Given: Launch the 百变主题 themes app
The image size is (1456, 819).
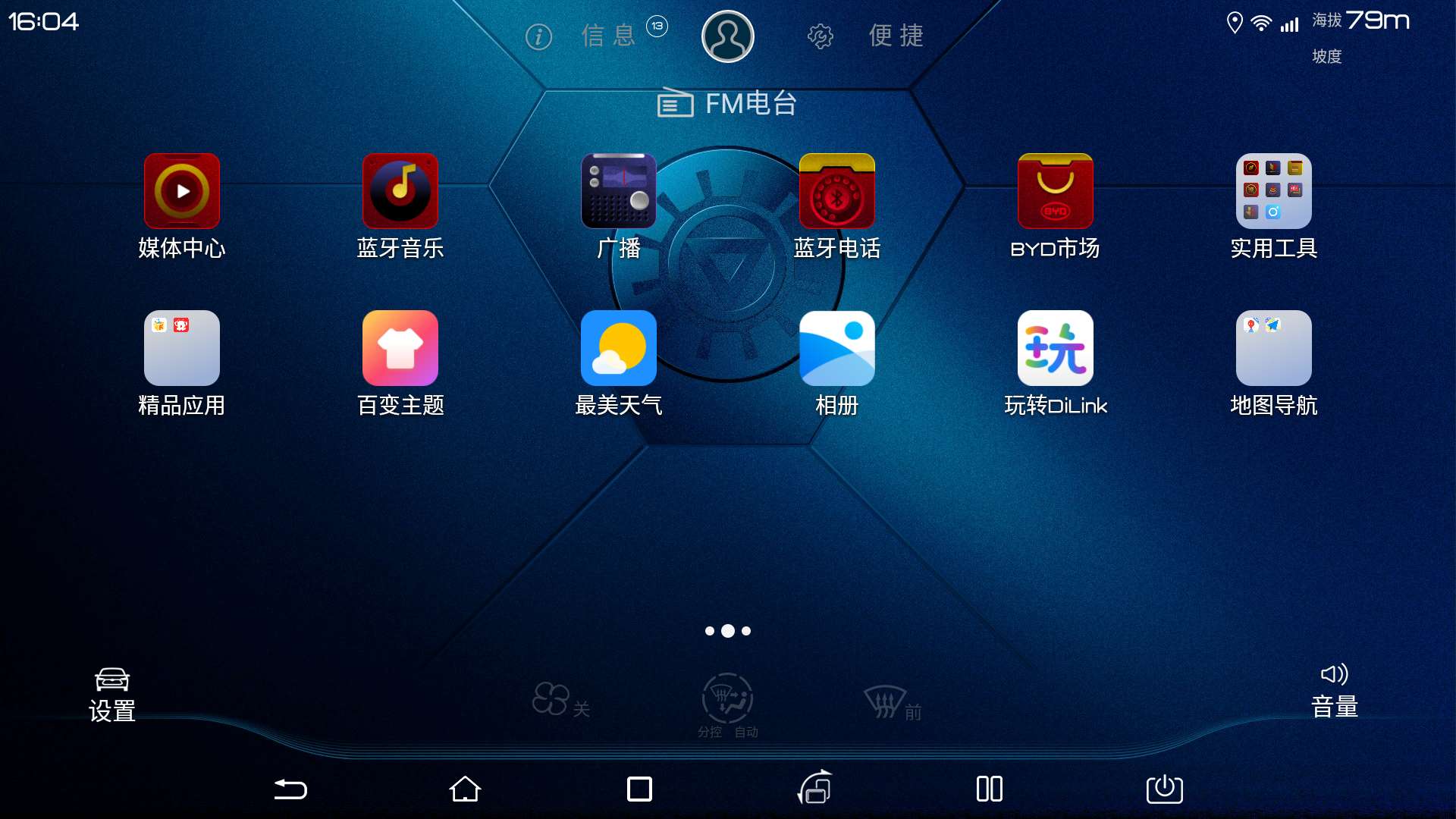Looking at the screenshot, I should coord(400,348).
